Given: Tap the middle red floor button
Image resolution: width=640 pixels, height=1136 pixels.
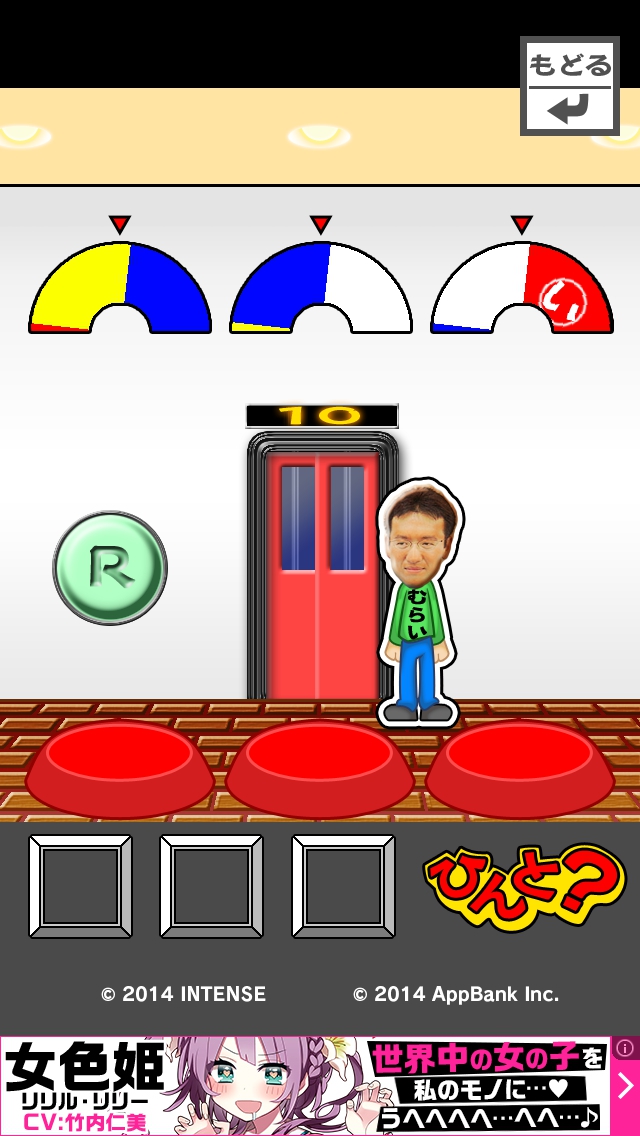Looking at the screenshot, I should (x=319, y=766).
